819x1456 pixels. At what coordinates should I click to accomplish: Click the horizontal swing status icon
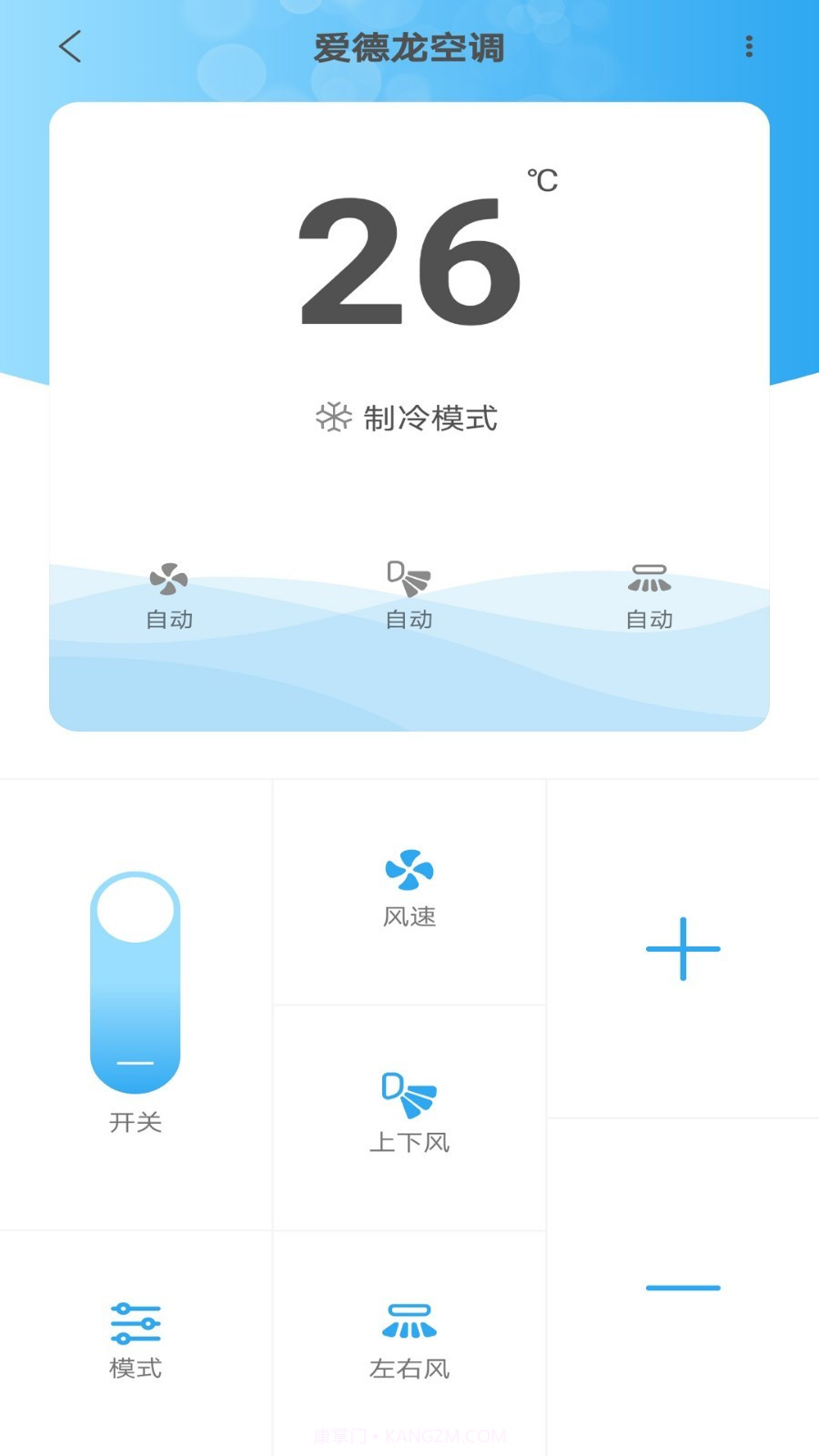[x=648, y=577]
